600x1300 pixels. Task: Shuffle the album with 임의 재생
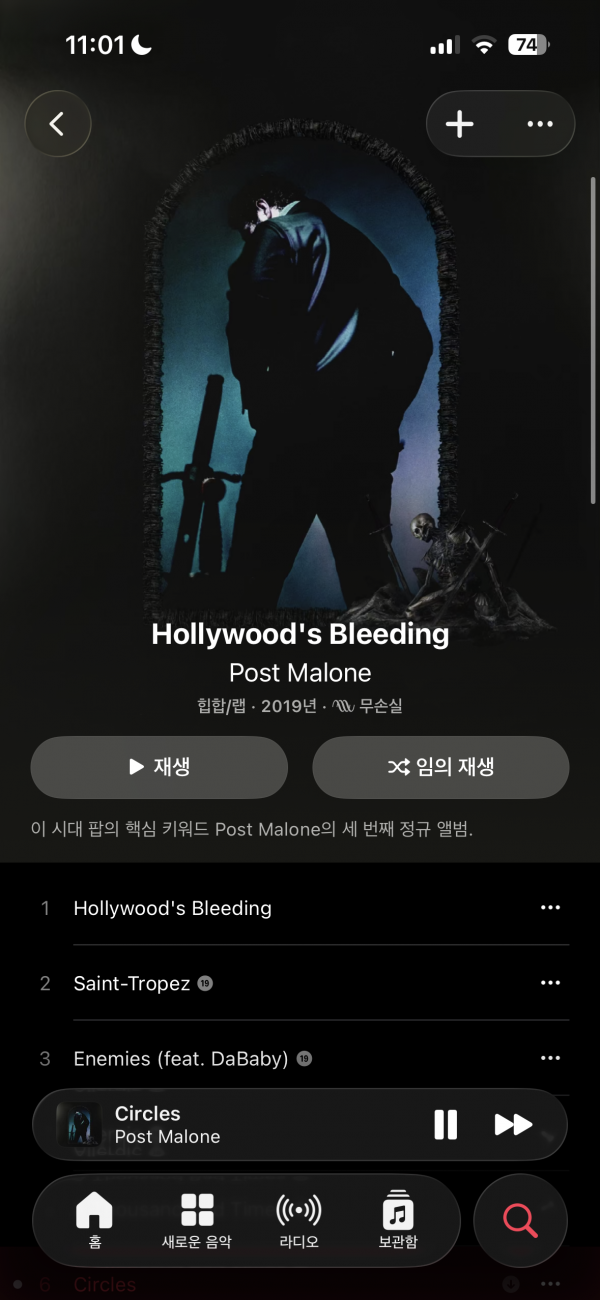[441, 767]
